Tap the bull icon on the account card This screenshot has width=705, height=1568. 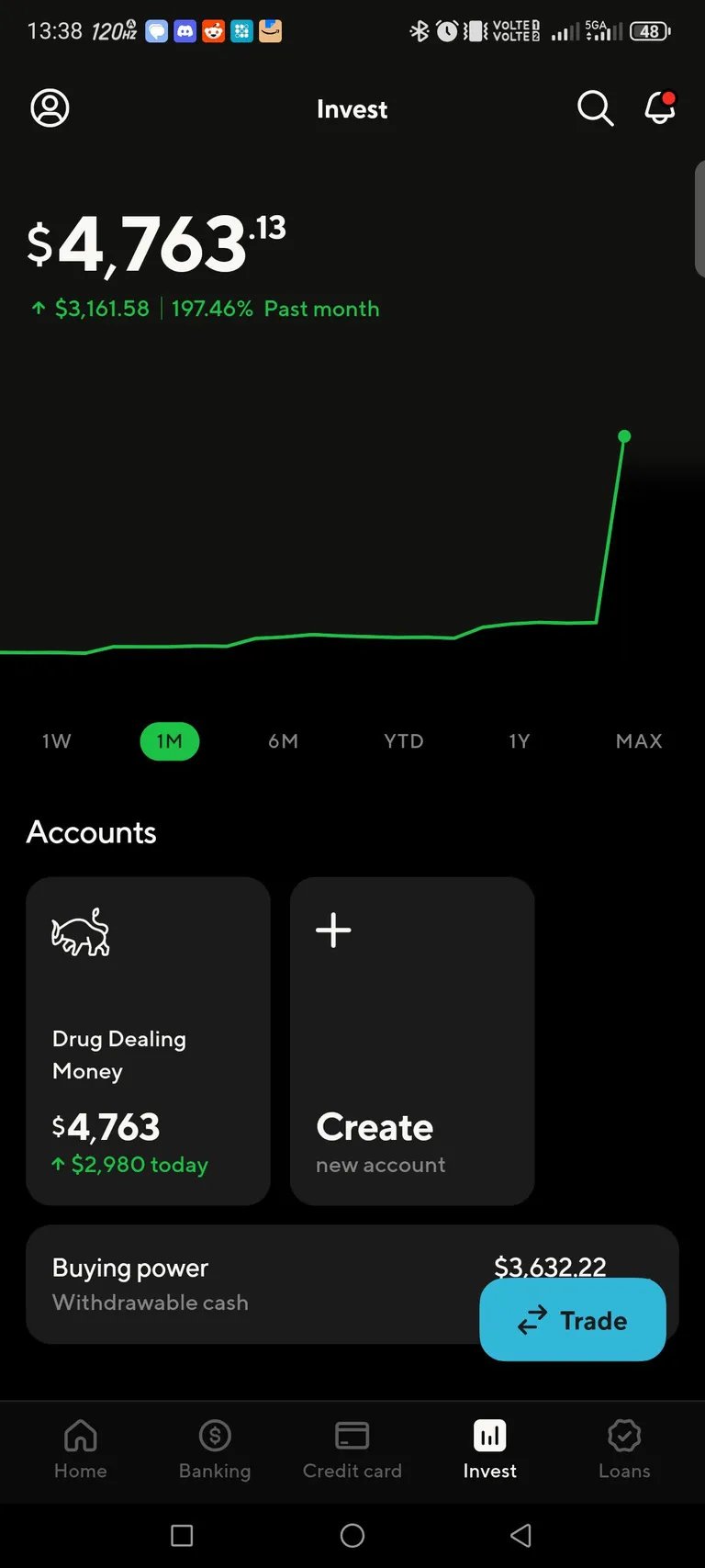pos(81,932)
